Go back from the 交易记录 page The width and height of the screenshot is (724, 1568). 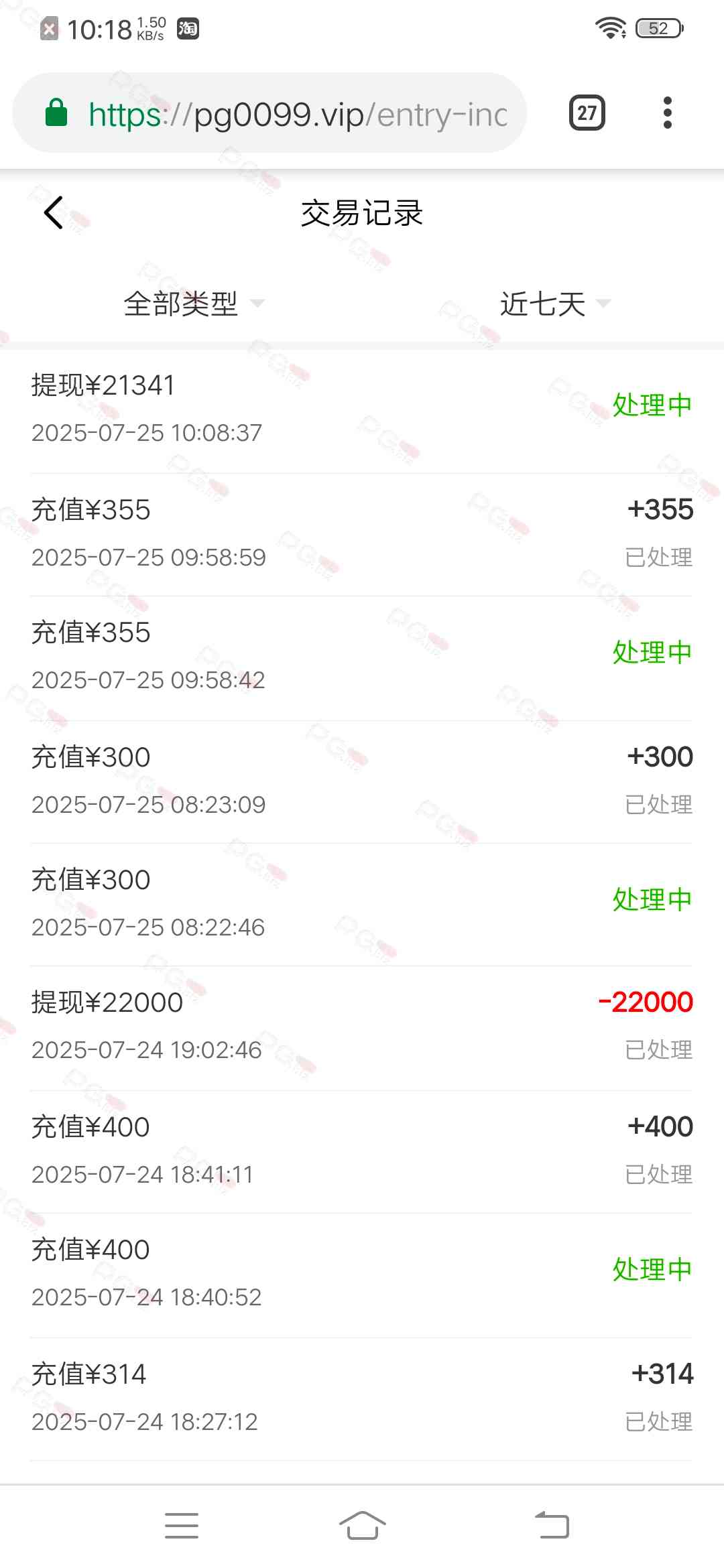(54, 212)
